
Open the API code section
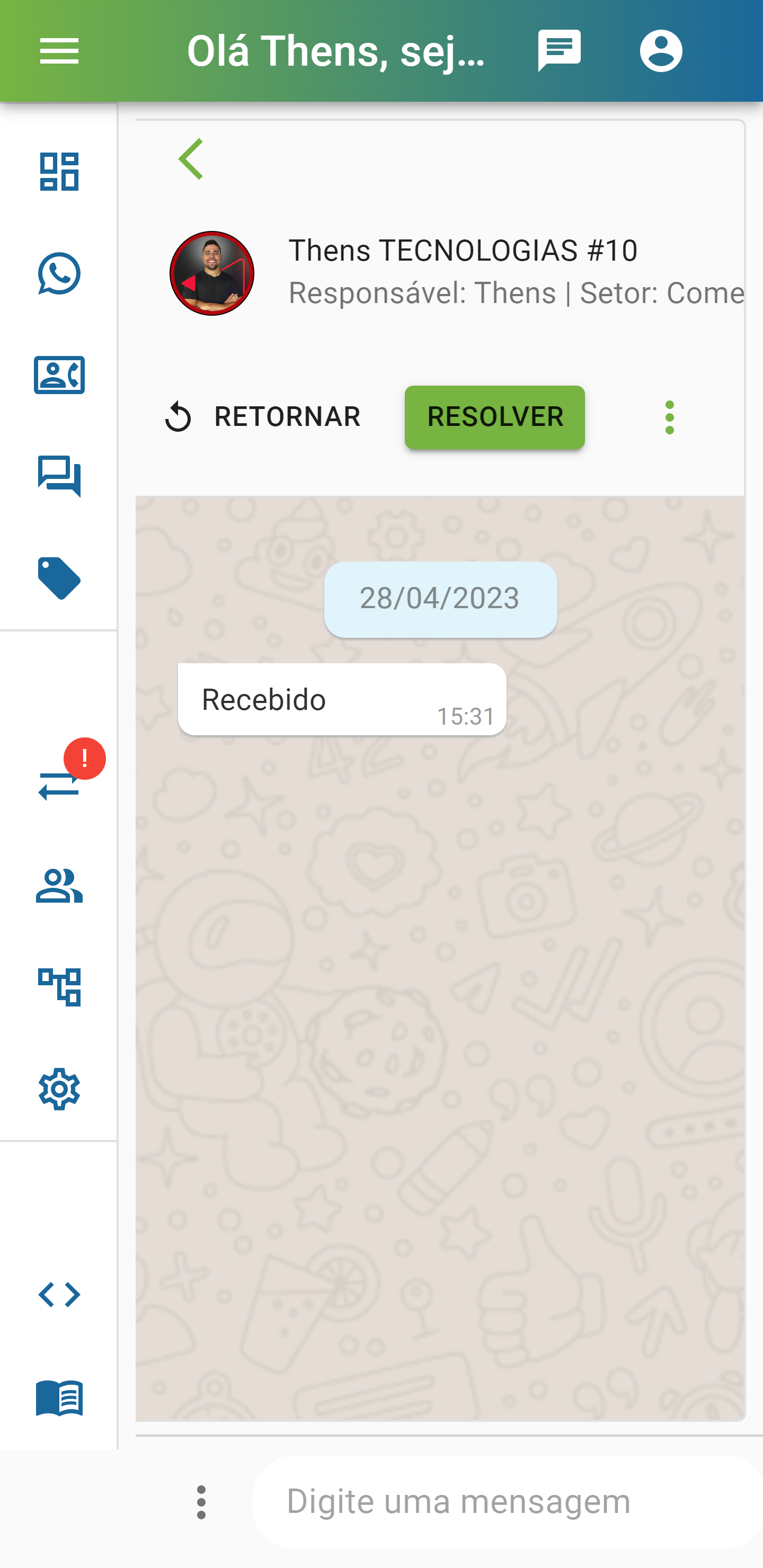click(59, 1295)
